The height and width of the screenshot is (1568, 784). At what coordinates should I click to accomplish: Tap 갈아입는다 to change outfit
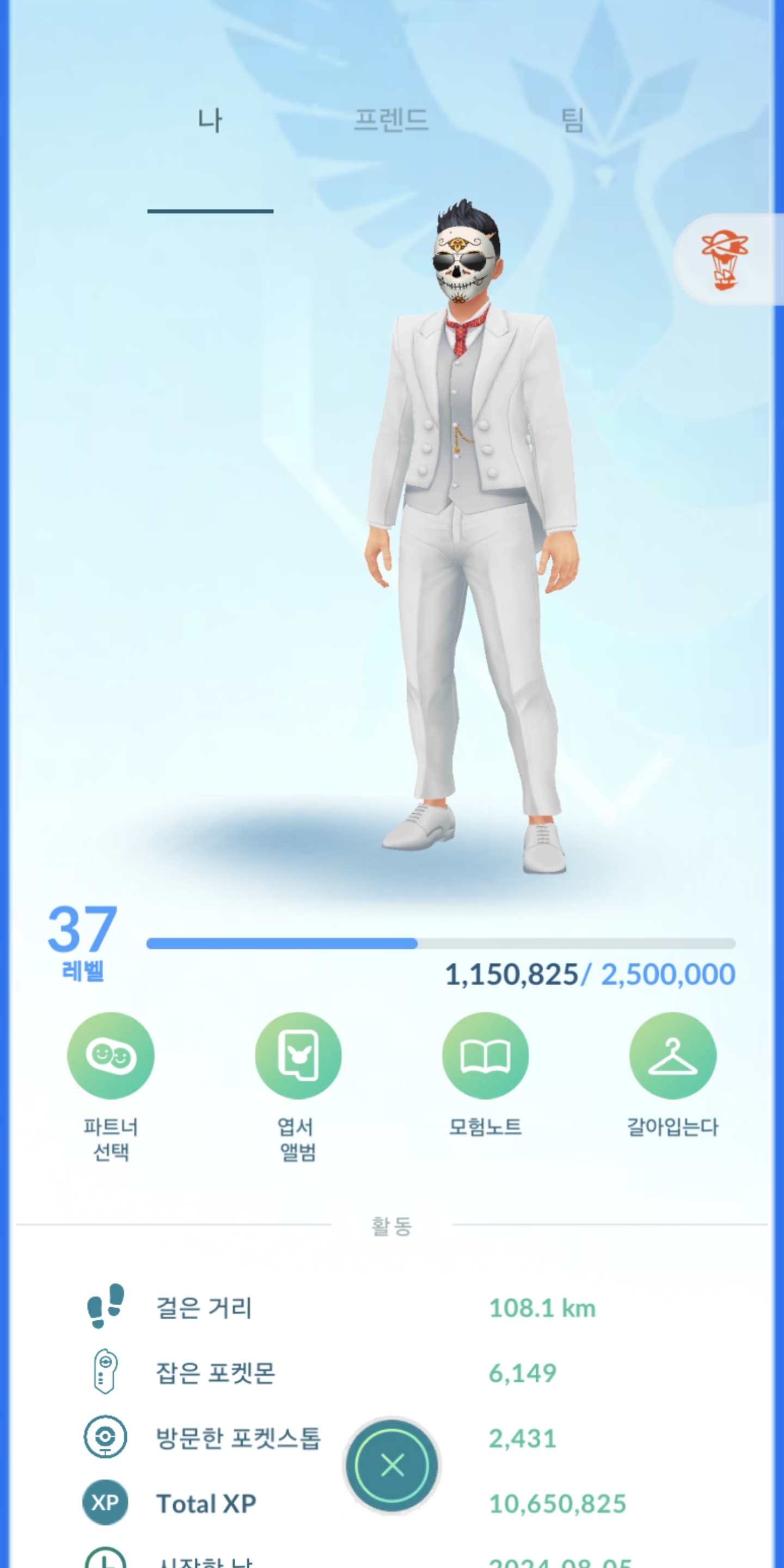coord(672,1056)
